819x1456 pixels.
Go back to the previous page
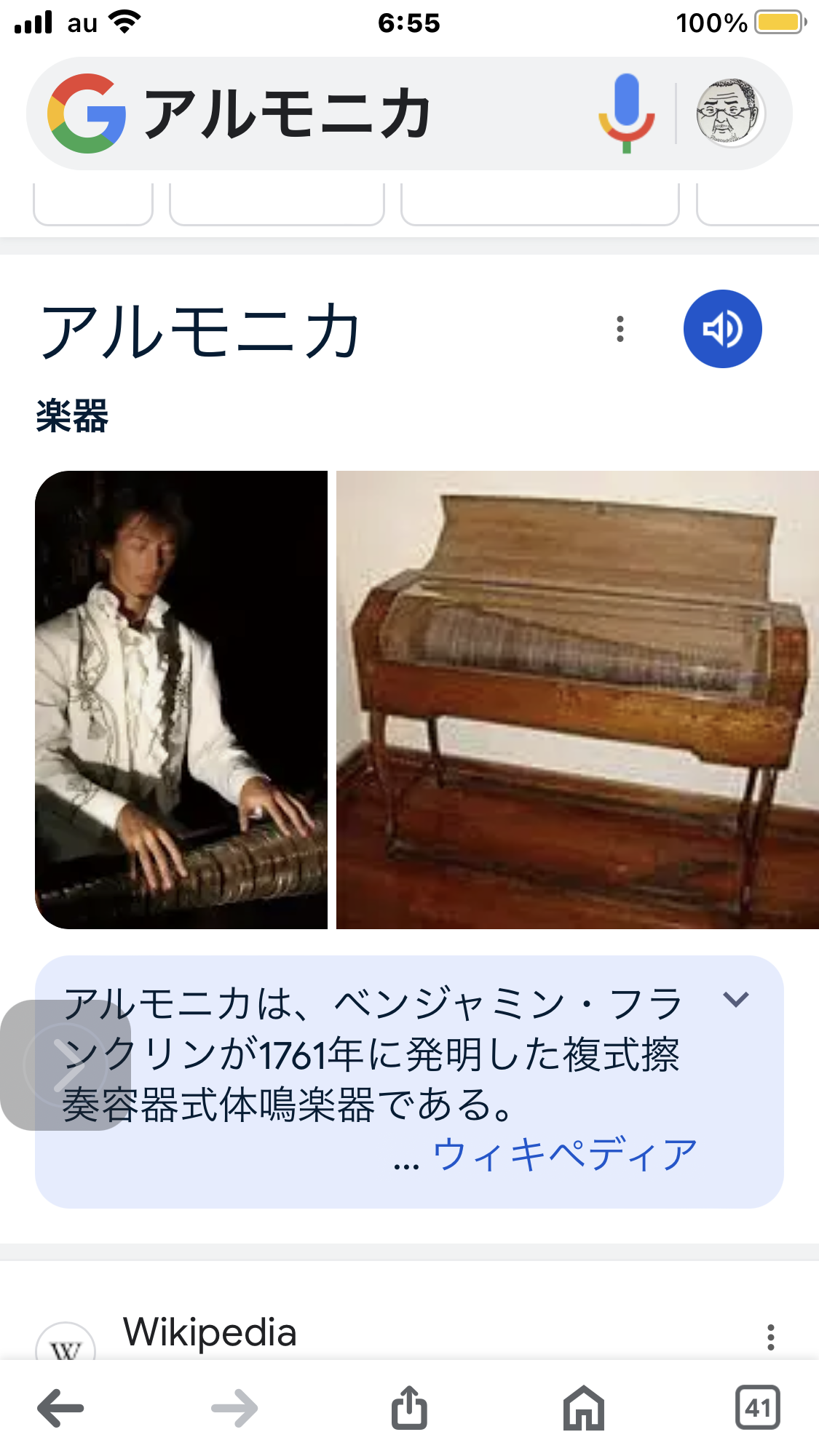60,1408
